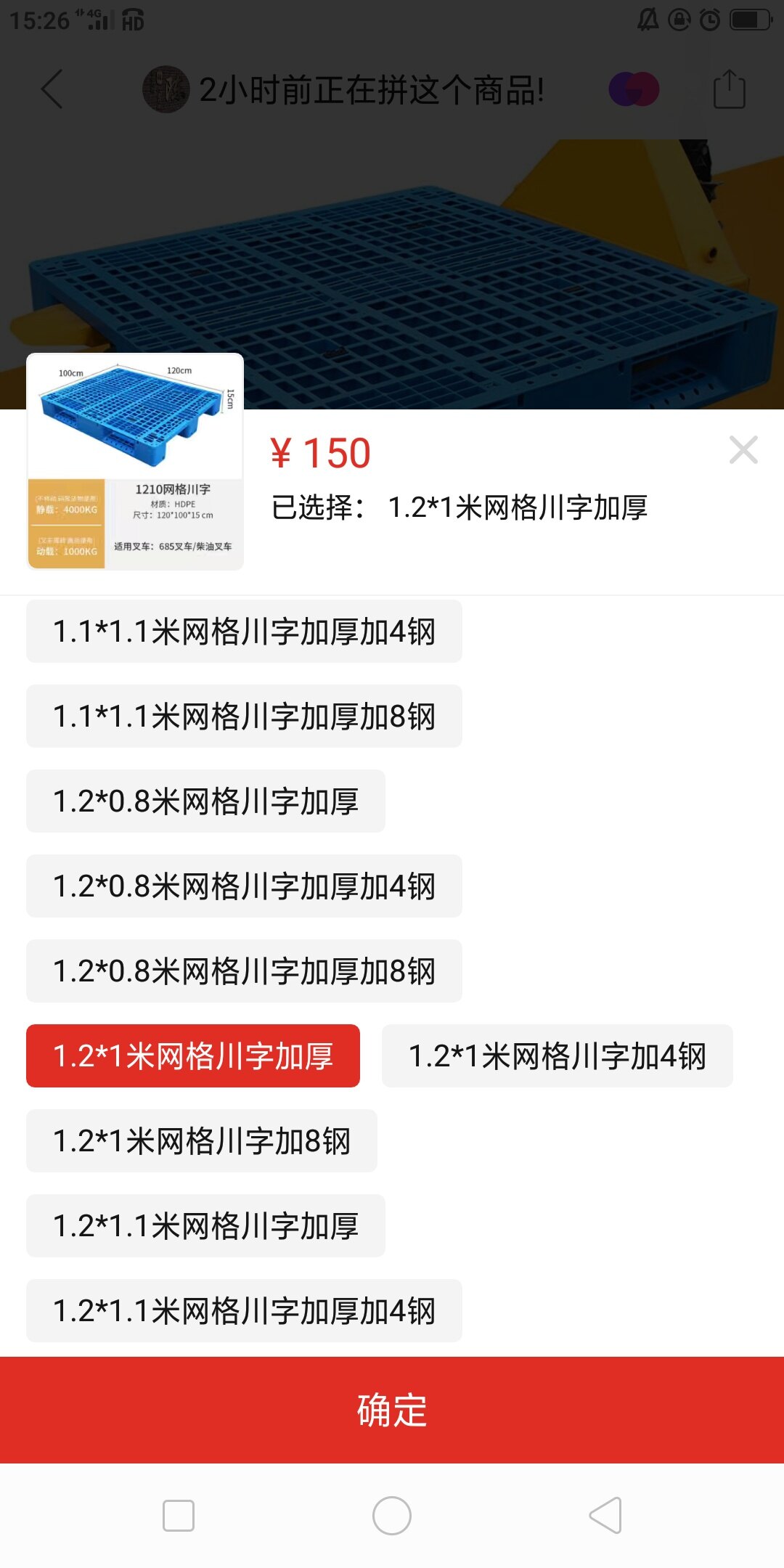Confirm selection with 确定 button
784x1568 pixels.
pos(392,1410)
